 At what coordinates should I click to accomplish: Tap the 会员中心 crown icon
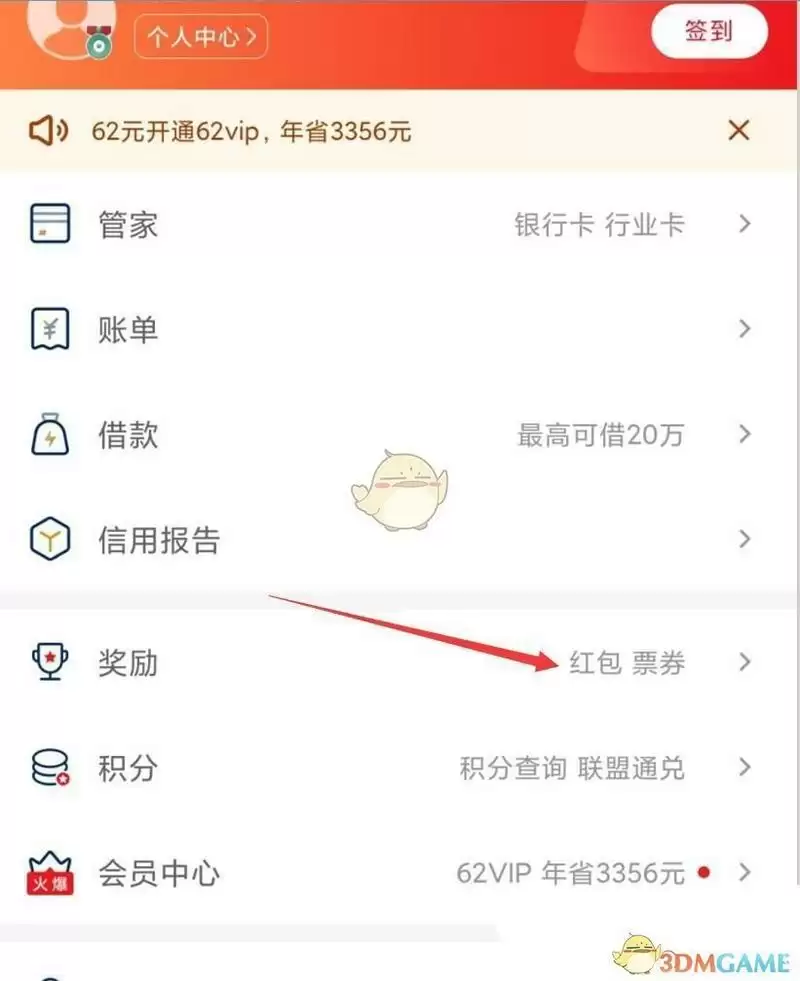coord(51,863)
